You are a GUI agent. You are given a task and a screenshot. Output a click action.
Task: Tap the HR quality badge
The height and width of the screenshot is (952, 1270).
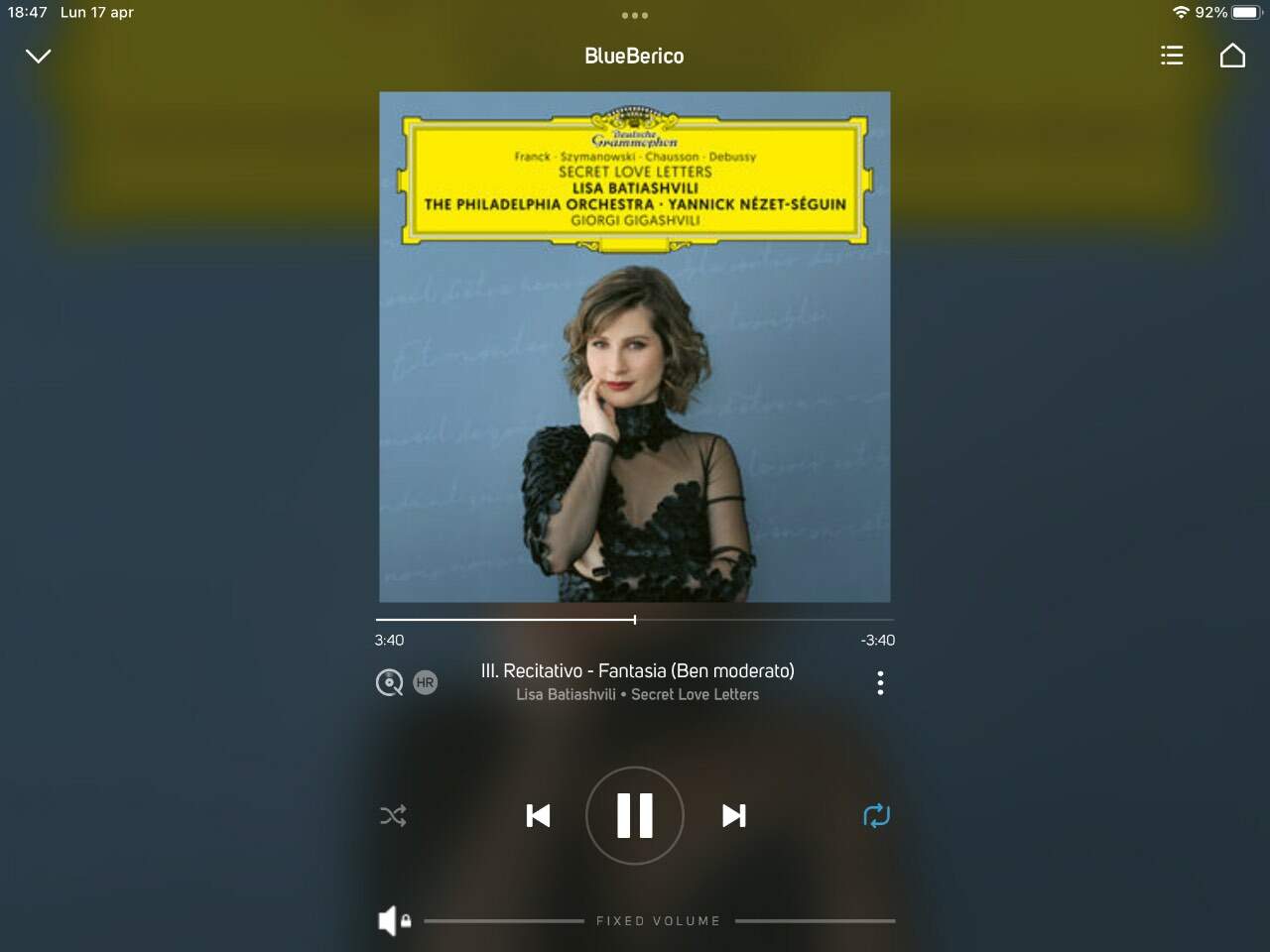[425, 682]
